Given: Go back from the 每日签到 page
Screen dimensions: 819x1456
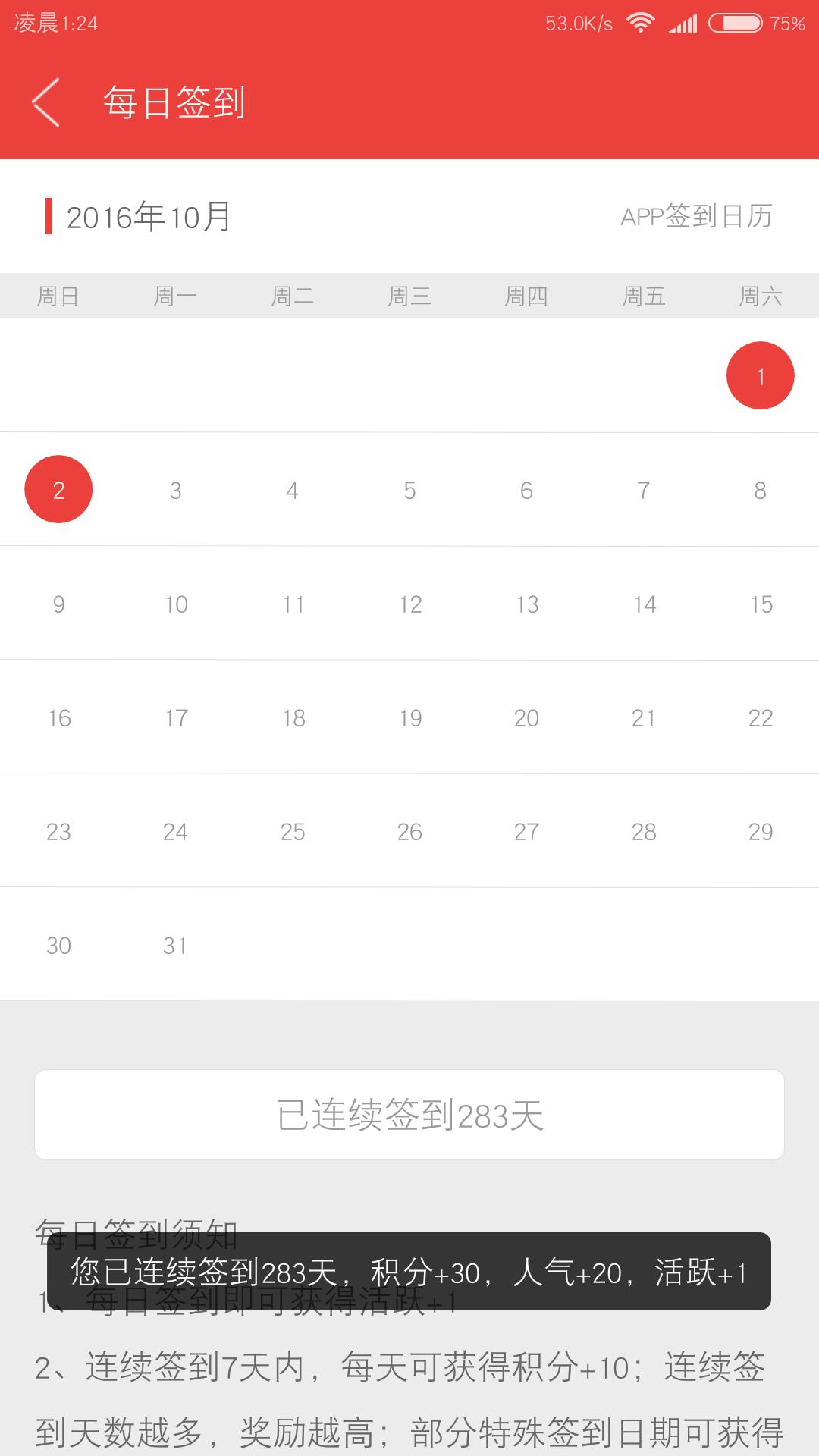Looking at the screenshot, I should click(x=45, y=102).
